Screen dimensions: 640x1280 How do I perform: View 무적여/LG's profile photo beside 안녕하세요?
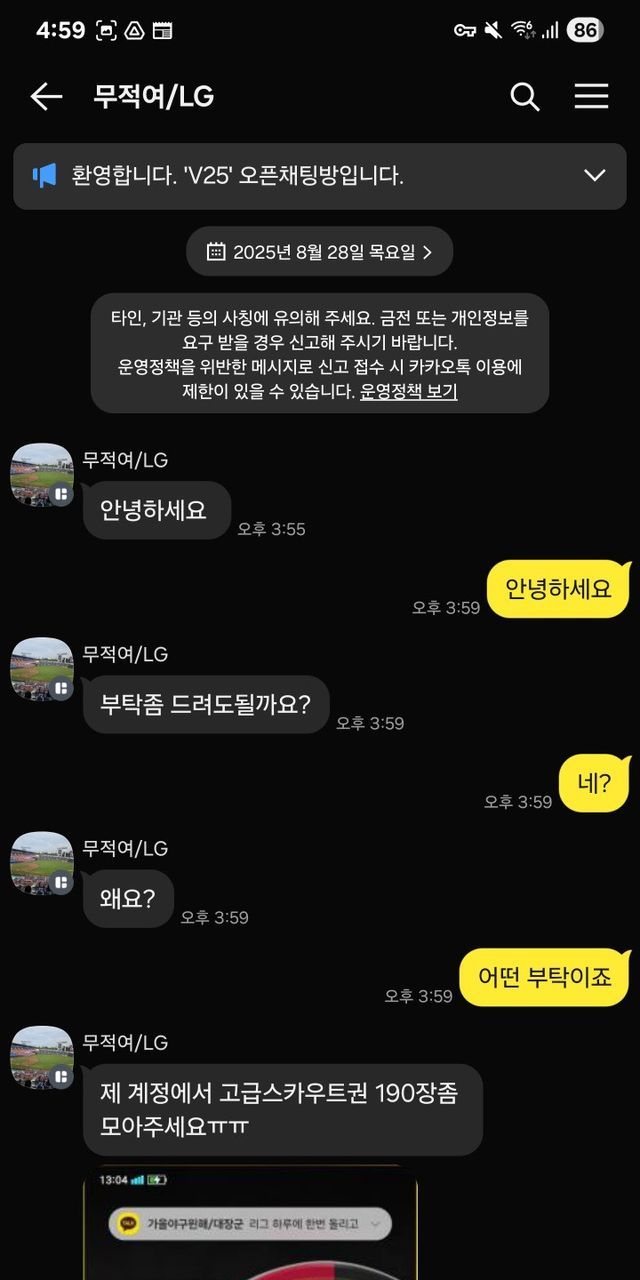tap(42, 474)
